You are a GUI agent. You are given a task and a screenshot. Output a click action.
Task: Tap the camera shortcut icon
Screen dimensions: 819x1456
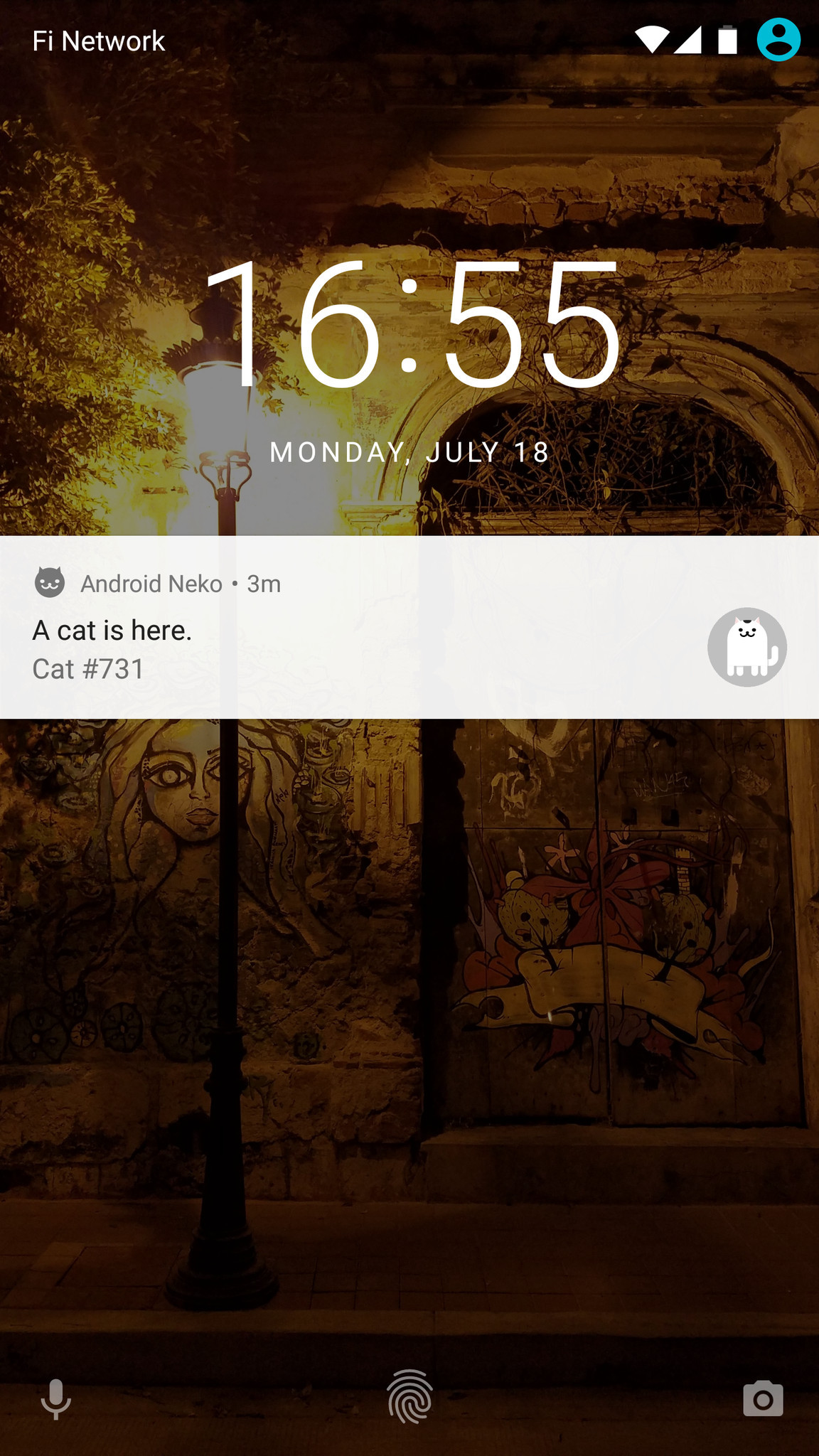point(763,1398)
